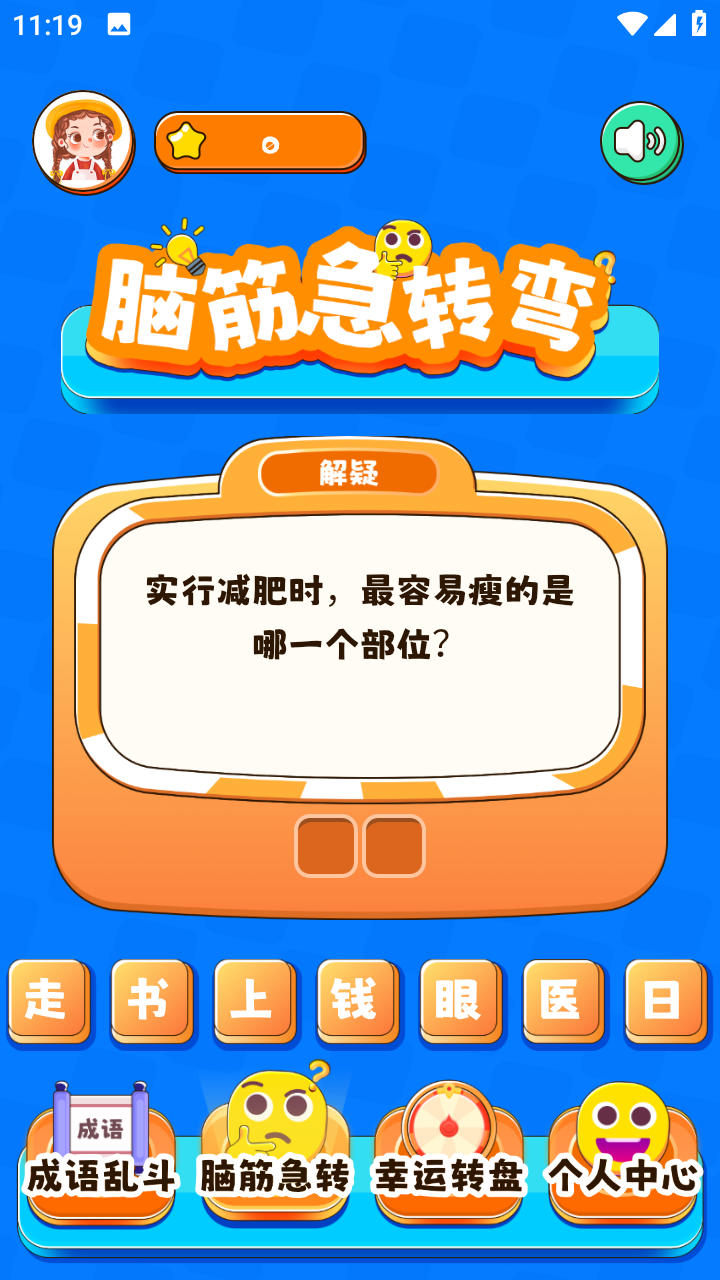The width and height of the screenshot is (720, 1280).
Task: Tap the first empty answer slot
Action: tap(326, 846)
